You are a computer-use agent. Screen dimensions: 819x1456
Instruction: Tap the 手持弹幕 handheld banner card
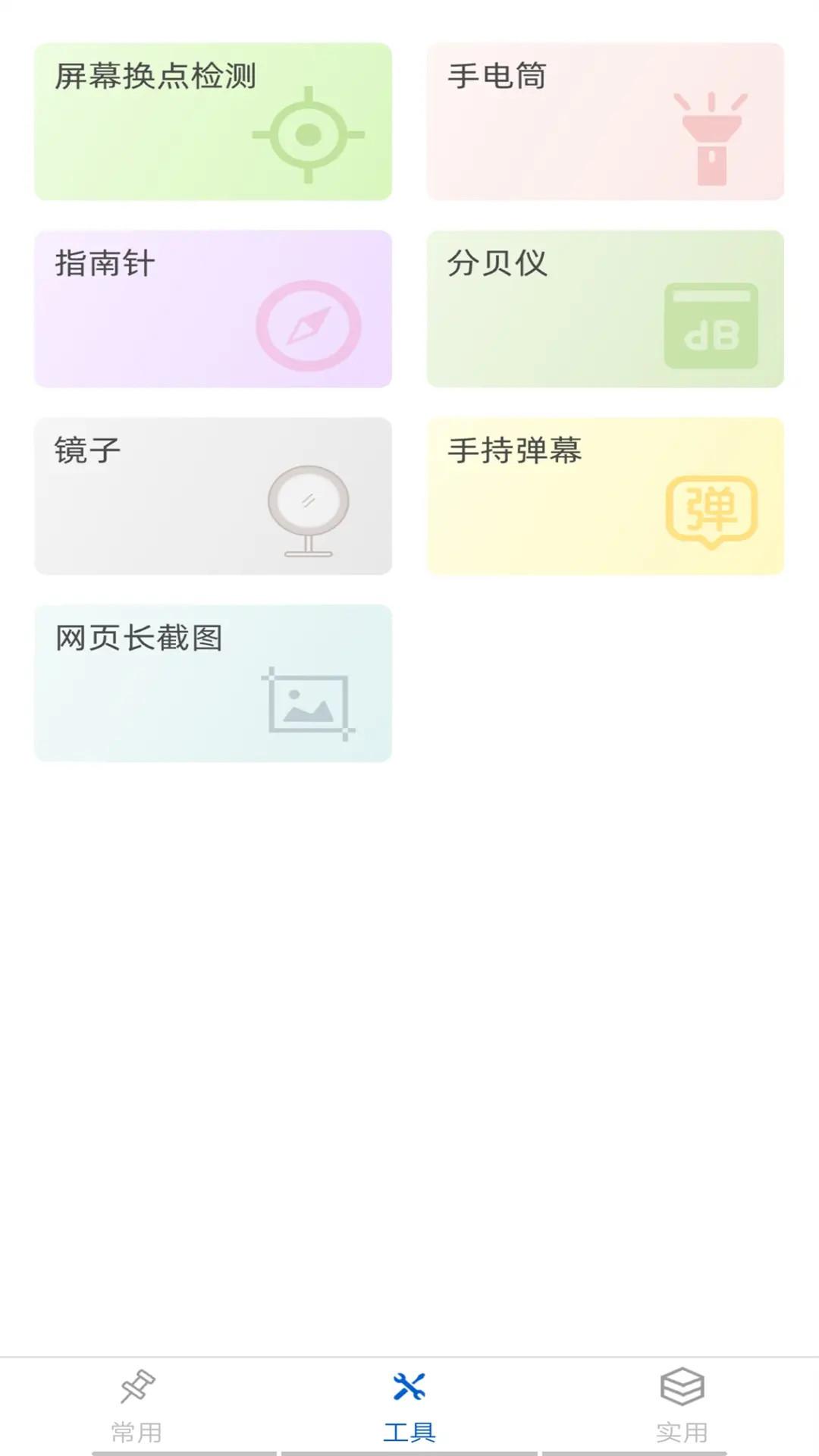pyautogui.click(x=604, y=496)
